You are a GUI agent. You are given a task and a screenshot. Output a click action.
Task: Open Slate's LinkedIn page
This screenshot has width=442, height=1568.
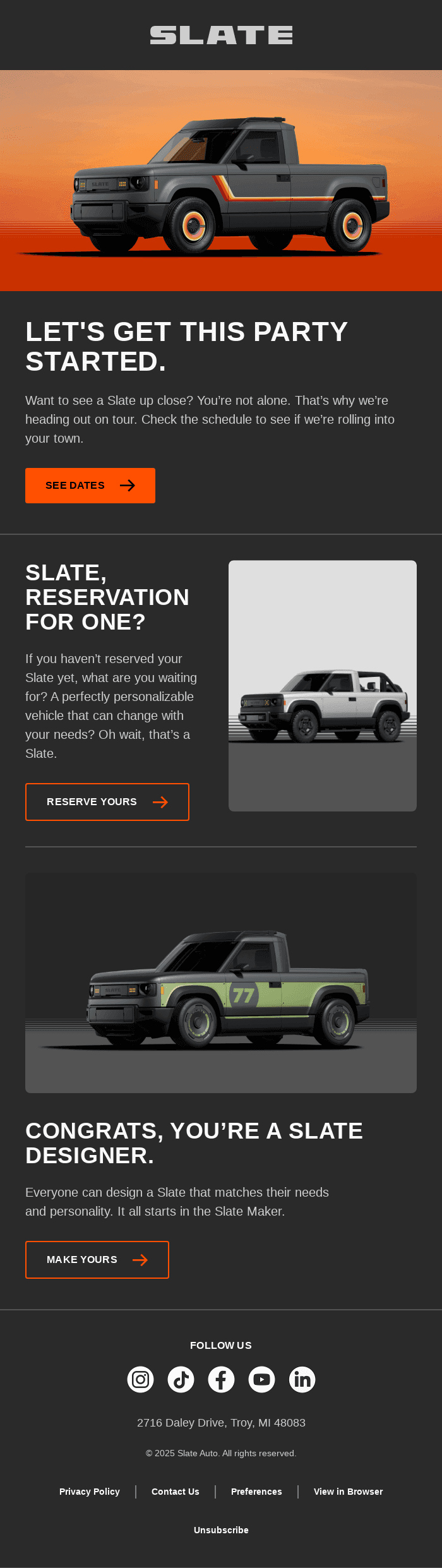pyautogui.click(x=302, y=1379)
